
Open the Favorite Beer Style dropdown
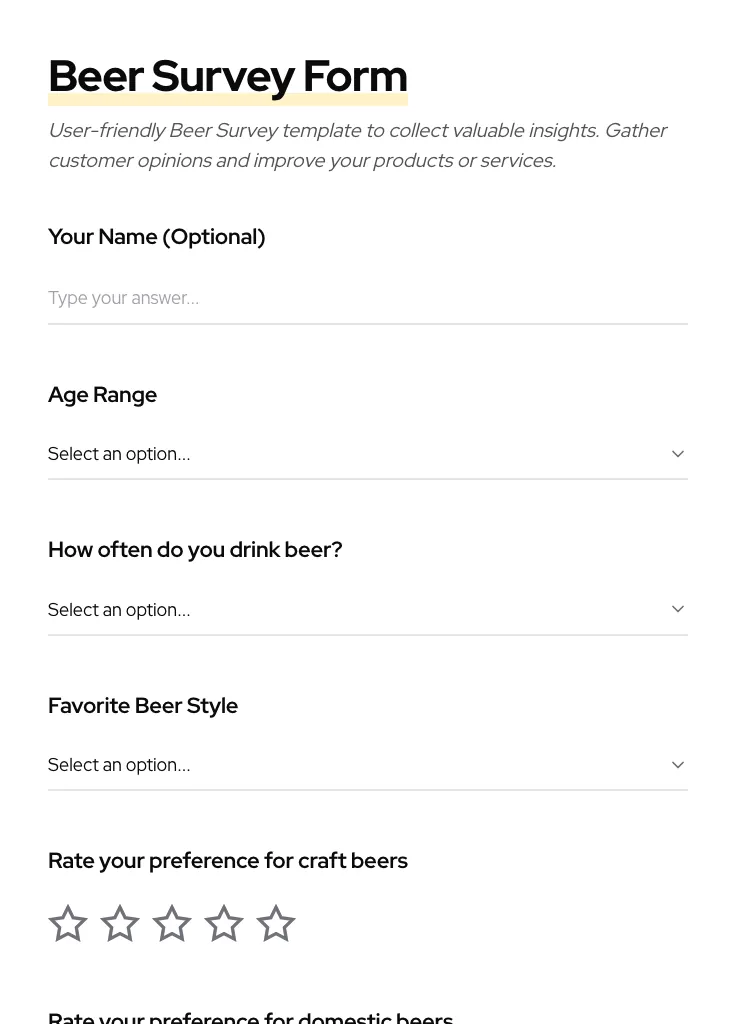[368, 765]
